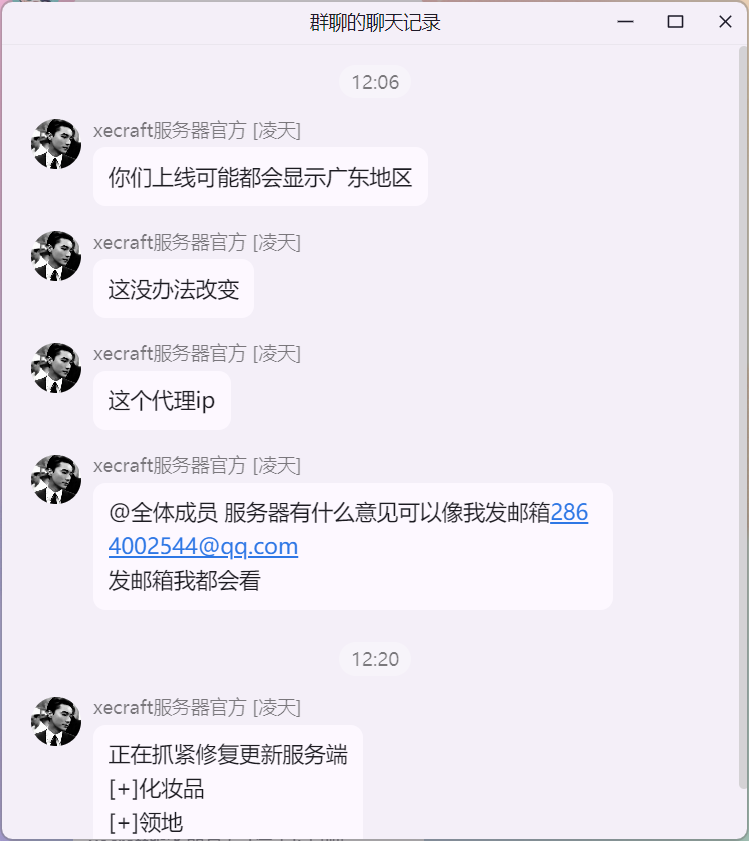This screenshot has height=841, width=749.
Task: Tap the avatar beside the 这没办法改变 message
Action: pyautogui.click(x=56, y=256)
